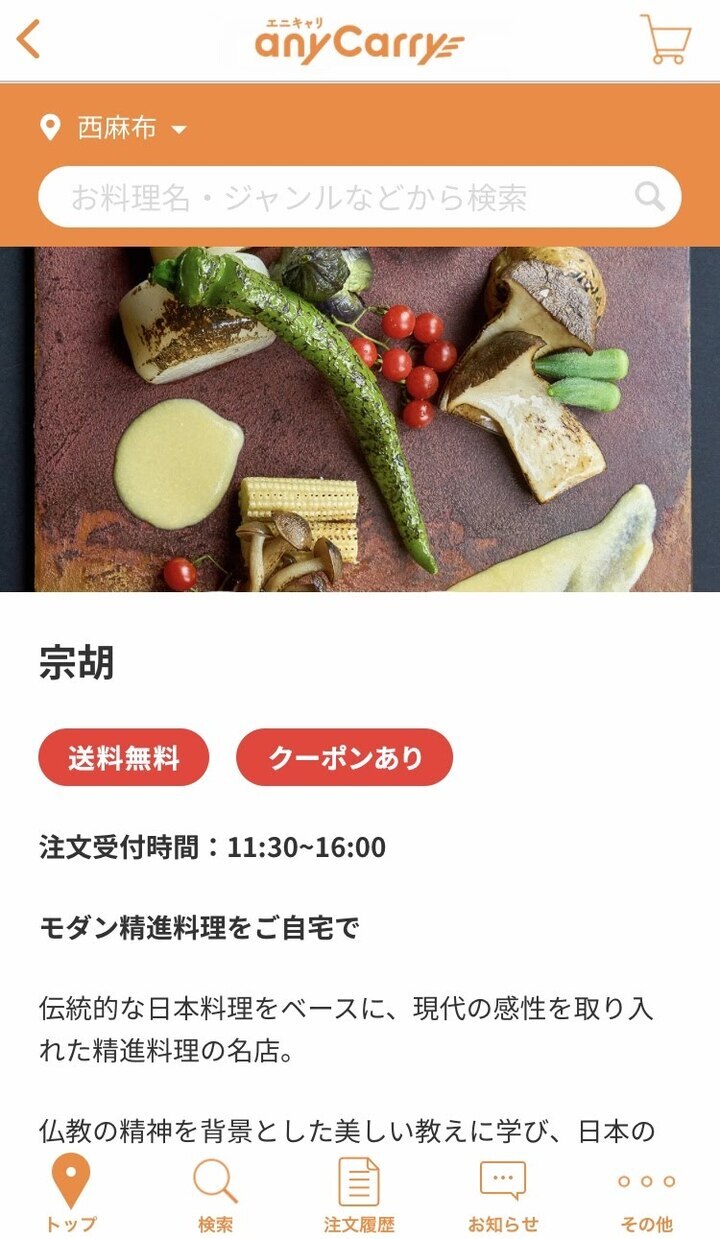This screenshot has width=720, height=1239.
Task: Switch to the トップ tab
Action: click(x=71, y=1195)
